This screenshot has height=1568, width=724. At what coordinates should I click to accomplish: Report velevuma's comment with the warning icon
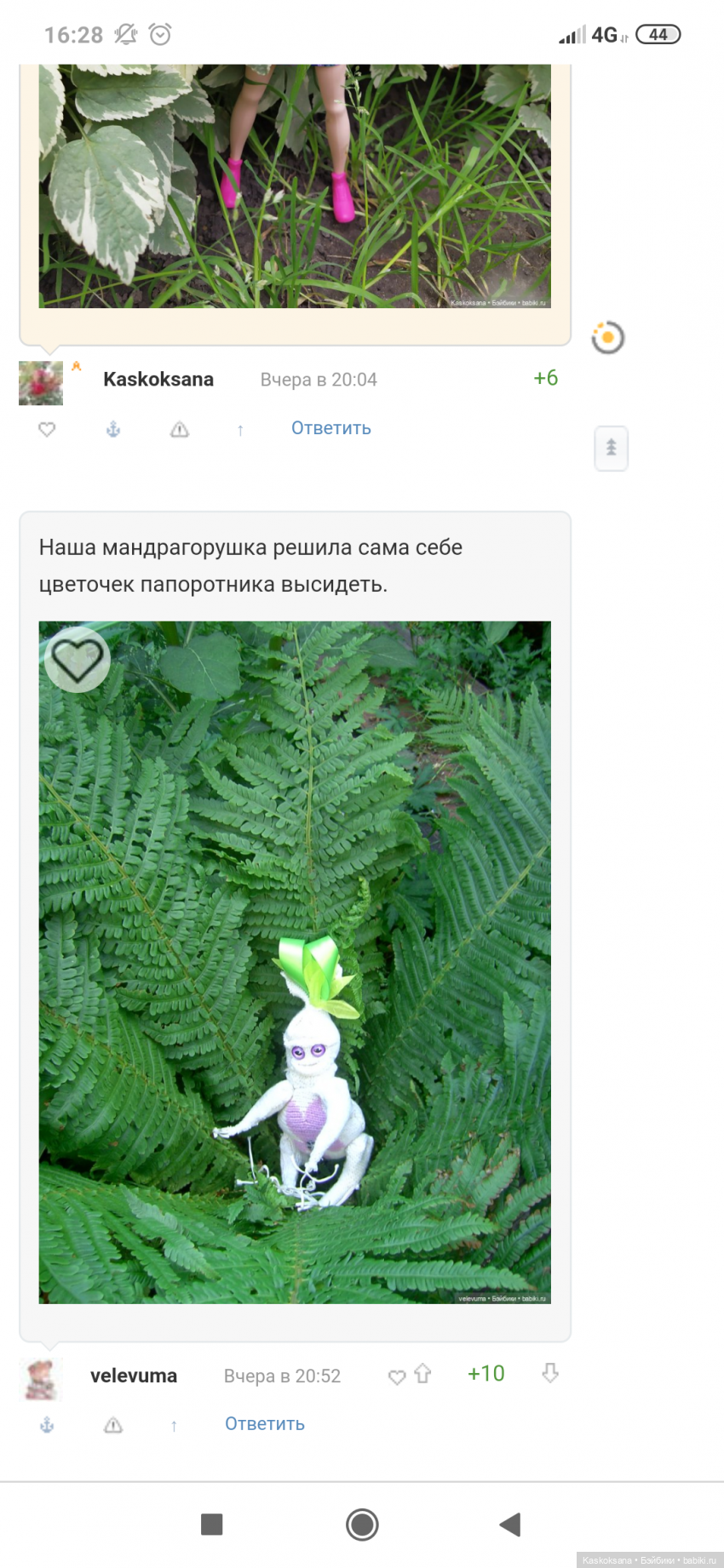(113, 1425)
